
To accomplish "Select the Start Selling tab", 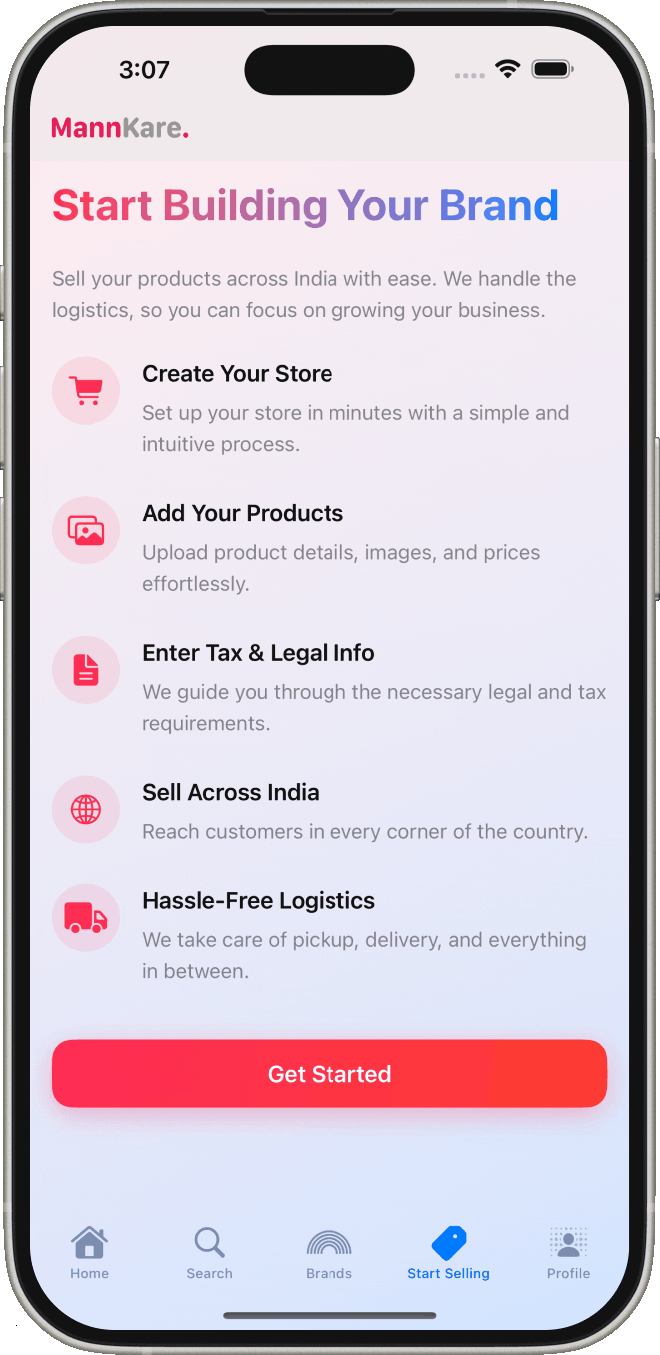I will click(x=448, y=1252).
